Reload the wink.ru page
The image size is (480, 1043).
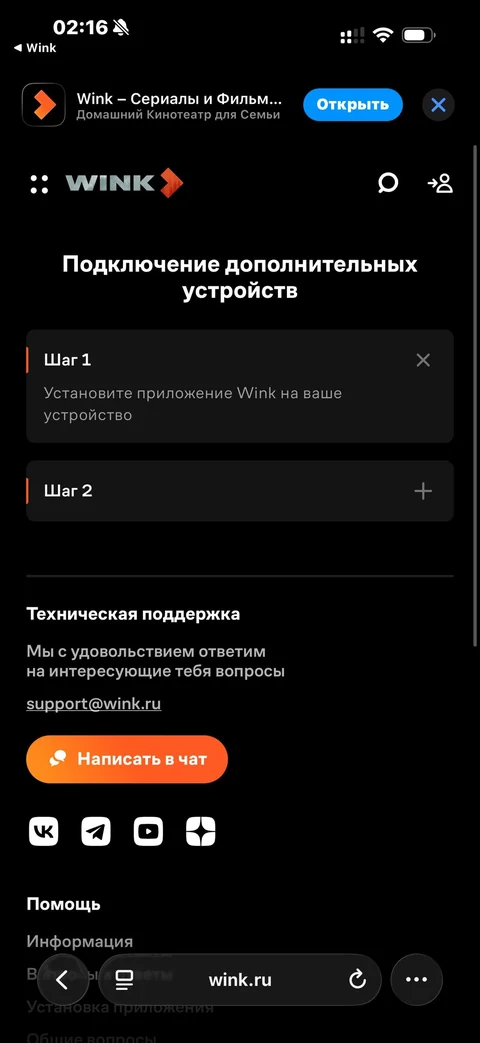(x=357, y=980)
